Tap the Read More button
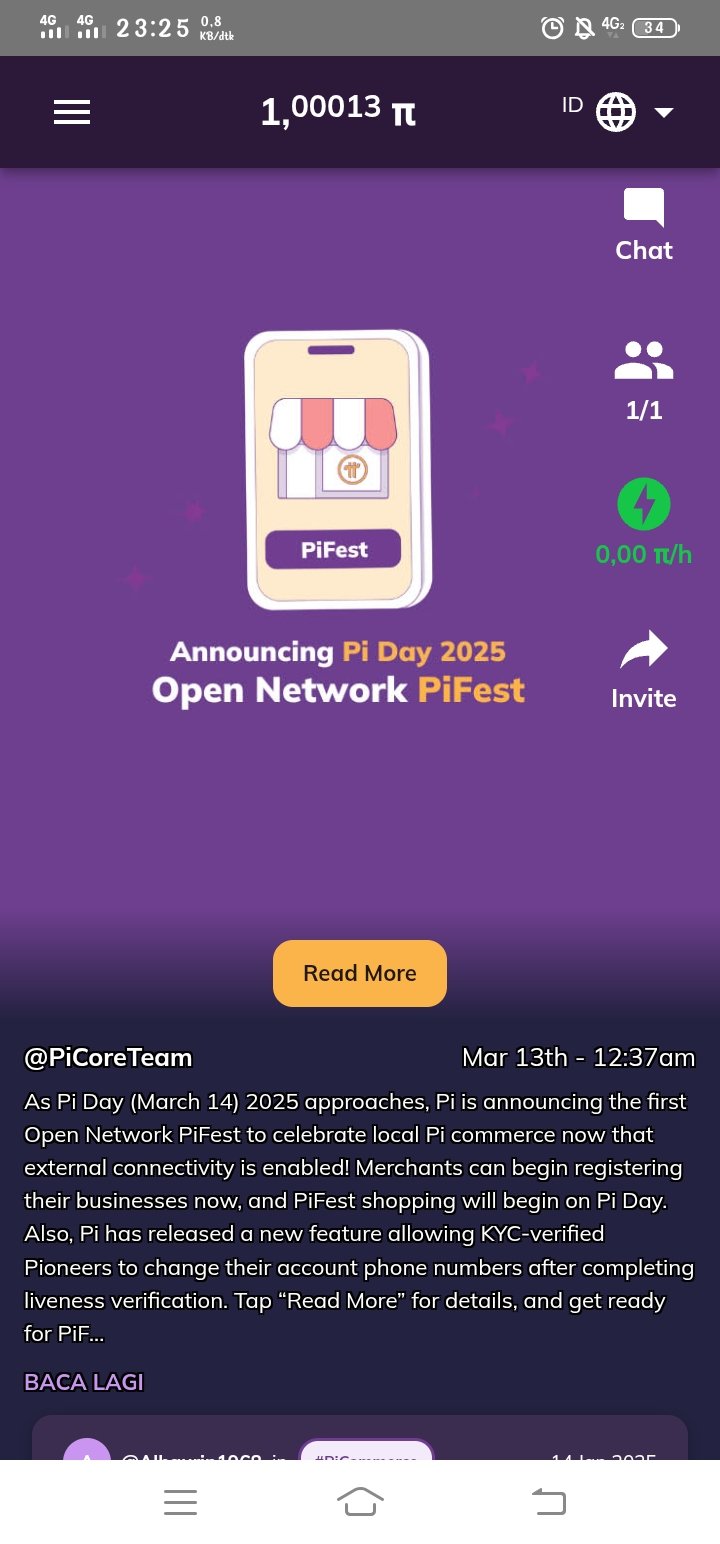Screen dimensions: 720x1544 [x=360, y=973]
